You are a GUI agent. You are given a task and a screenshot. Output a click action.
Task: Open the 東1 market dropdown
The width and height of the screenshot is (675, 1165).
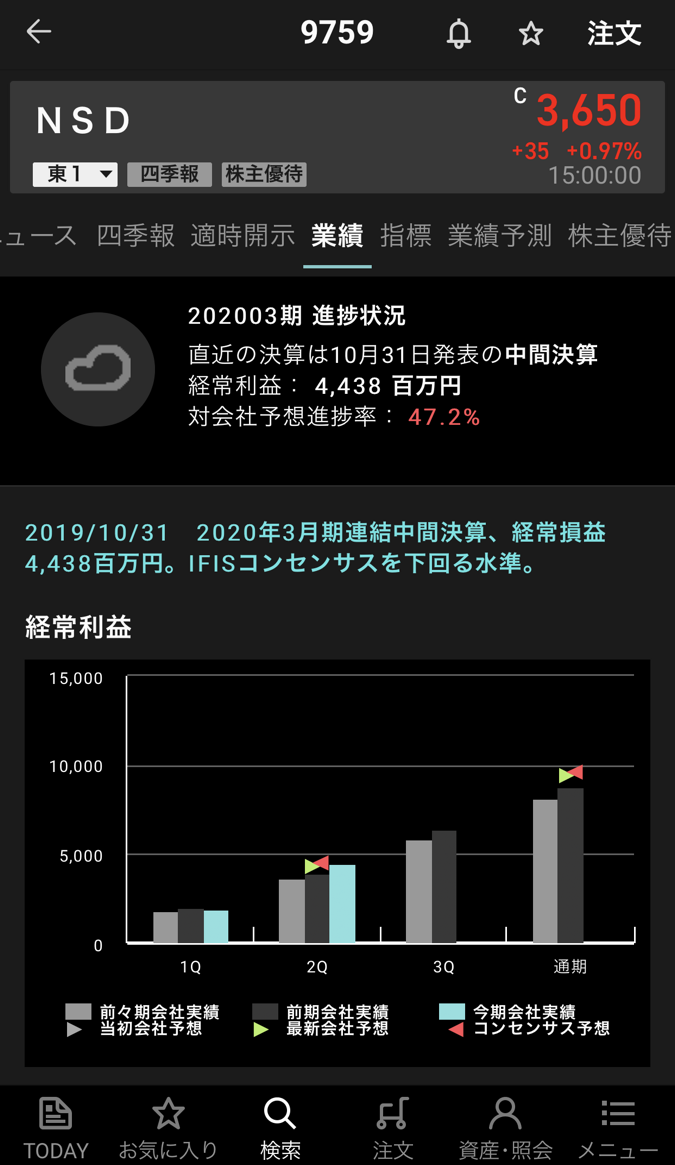coord(75,174)
